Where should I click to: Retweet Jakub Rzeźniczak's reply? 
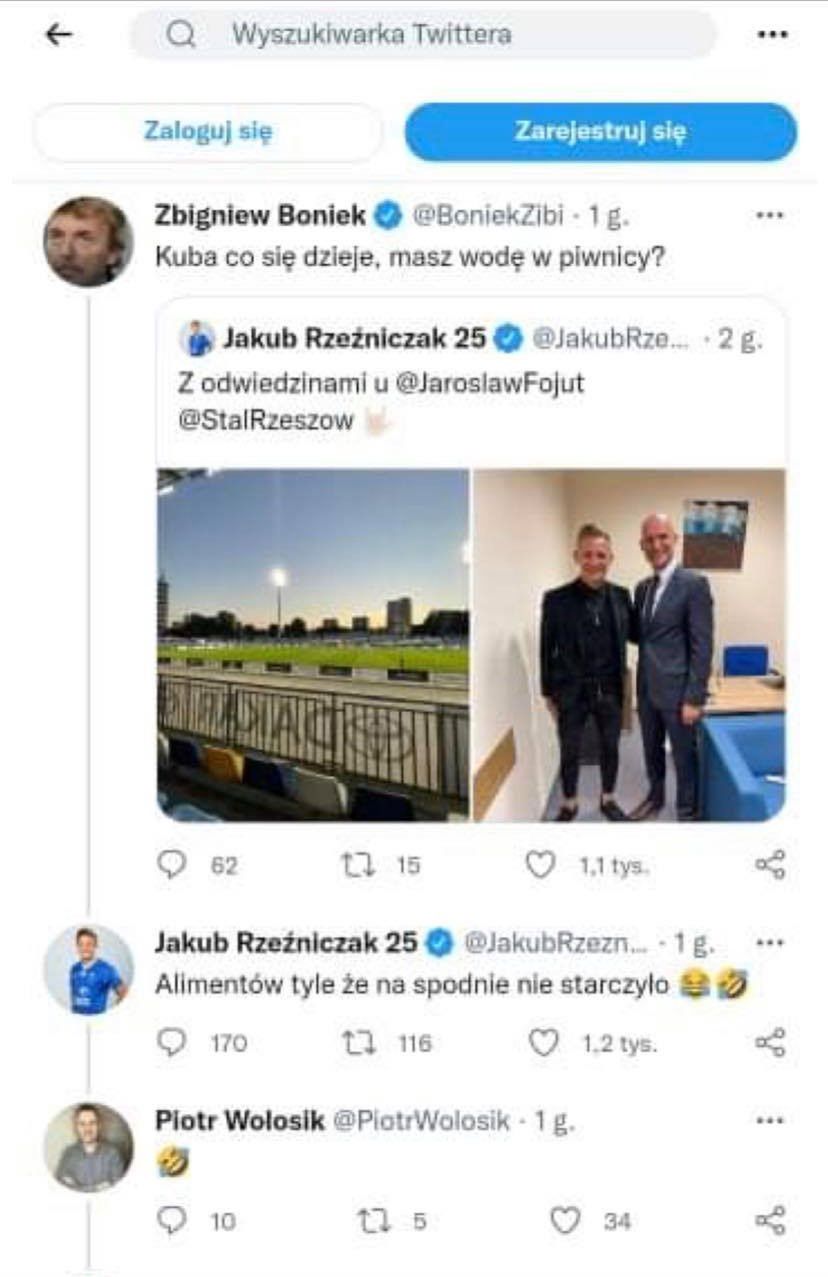(357, 1044)
